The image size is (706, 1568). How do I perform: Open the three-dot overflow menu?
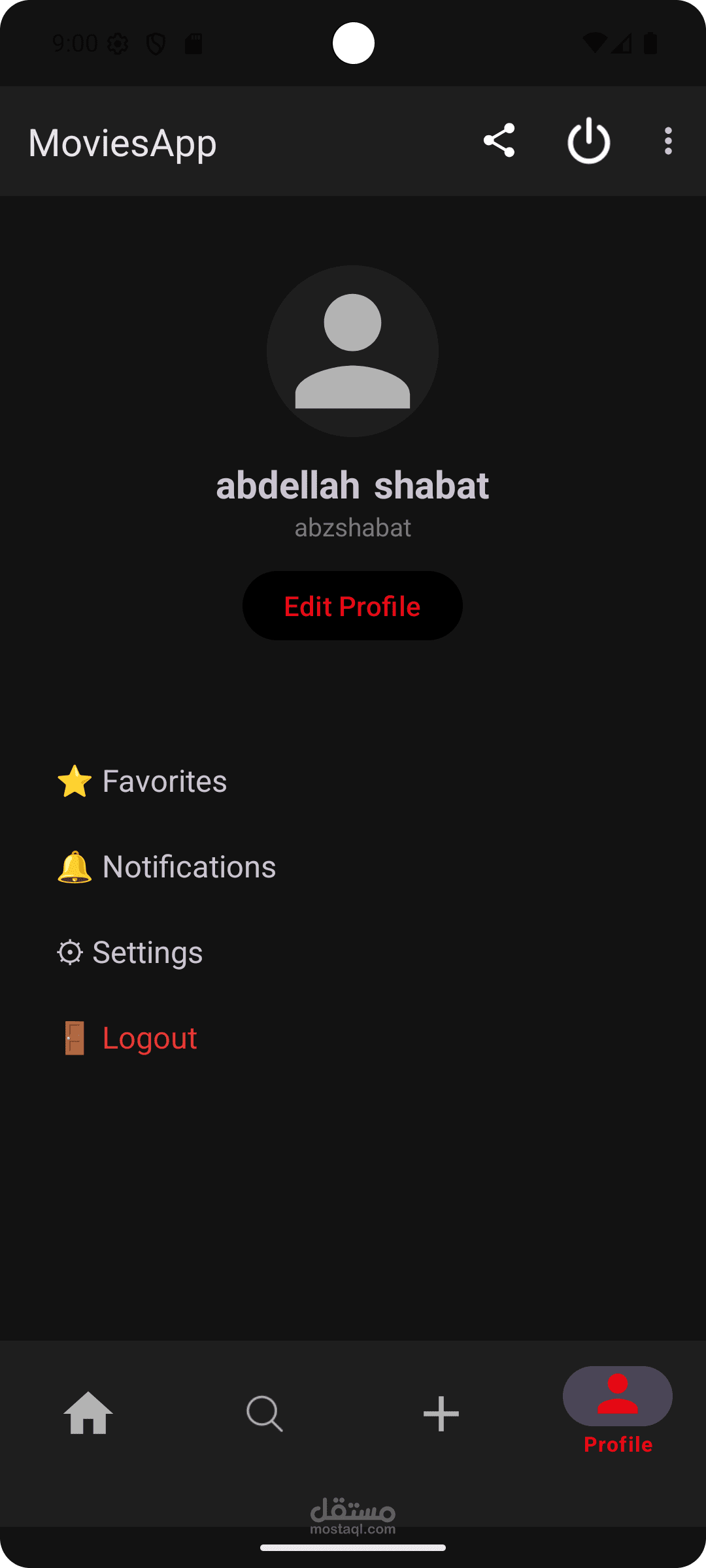(667, 141)
